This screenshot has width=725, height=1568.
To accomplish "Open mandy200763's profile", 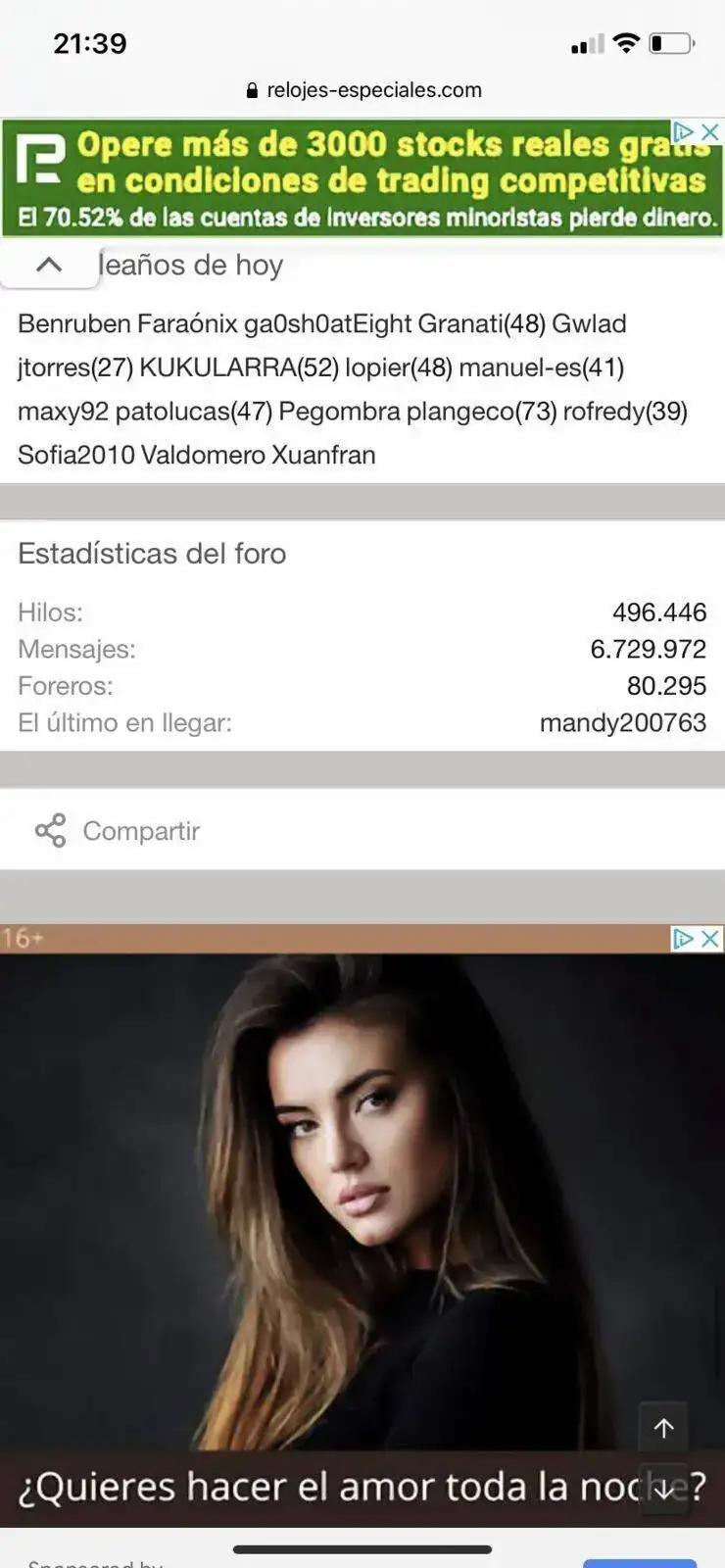I will [622, 723].
